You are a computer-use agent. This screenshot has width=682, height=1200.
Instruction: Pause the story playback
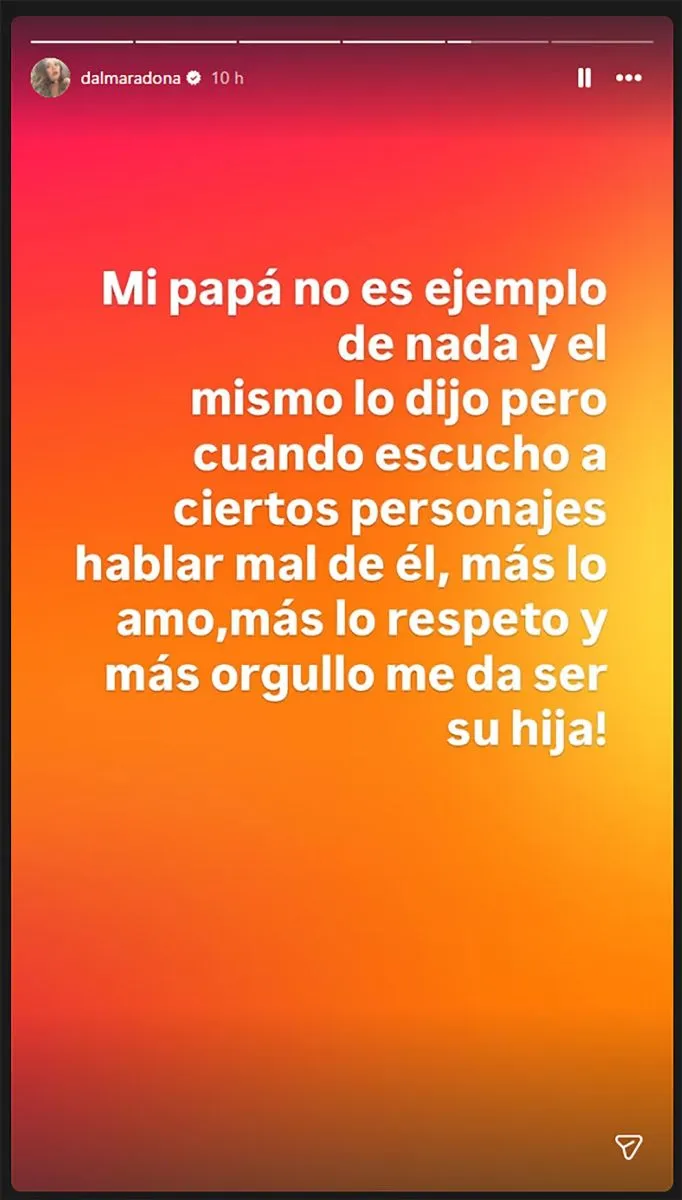[585, 78]
